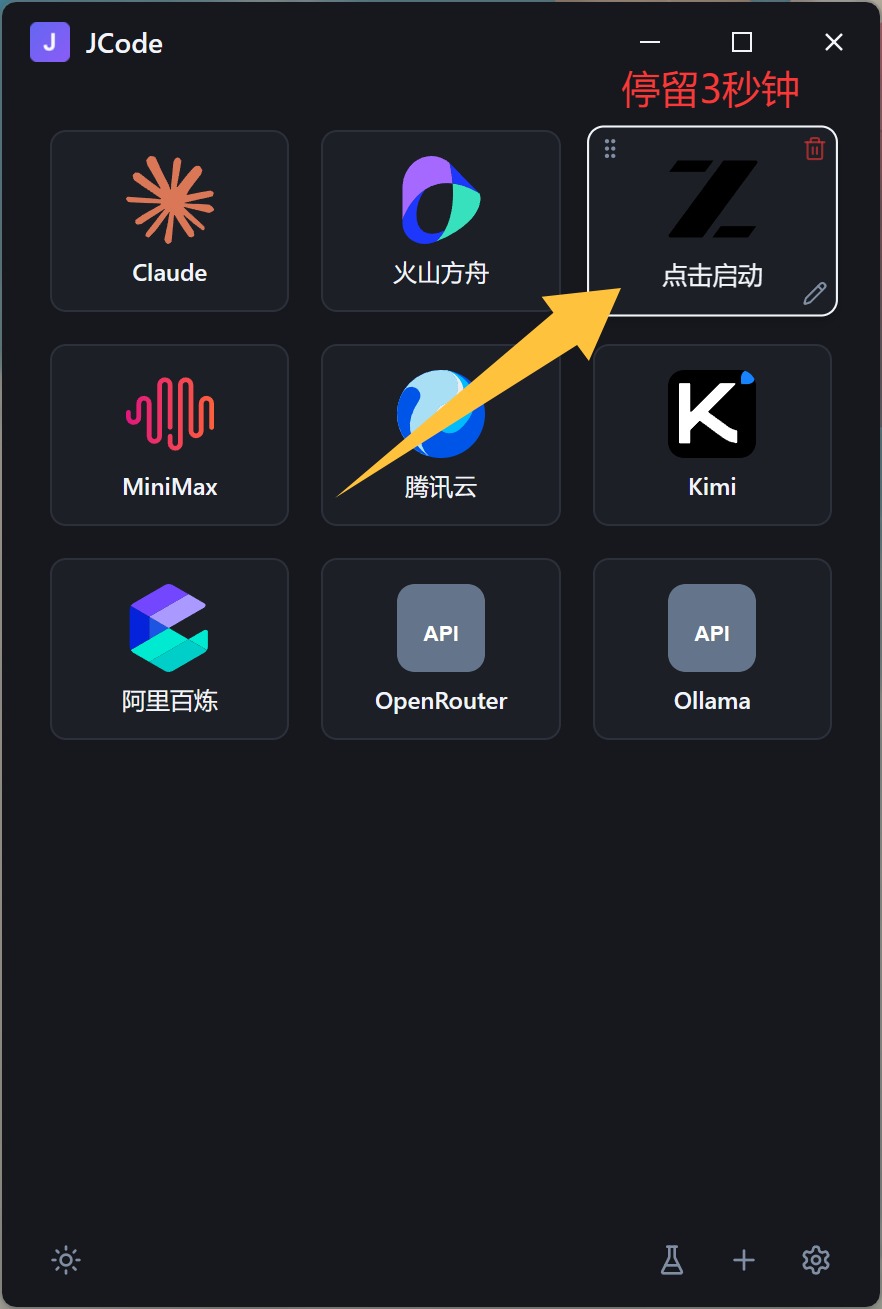Open the lab flask experiments icon
Screen dimensions: 882x1309
pos(672,1260)
